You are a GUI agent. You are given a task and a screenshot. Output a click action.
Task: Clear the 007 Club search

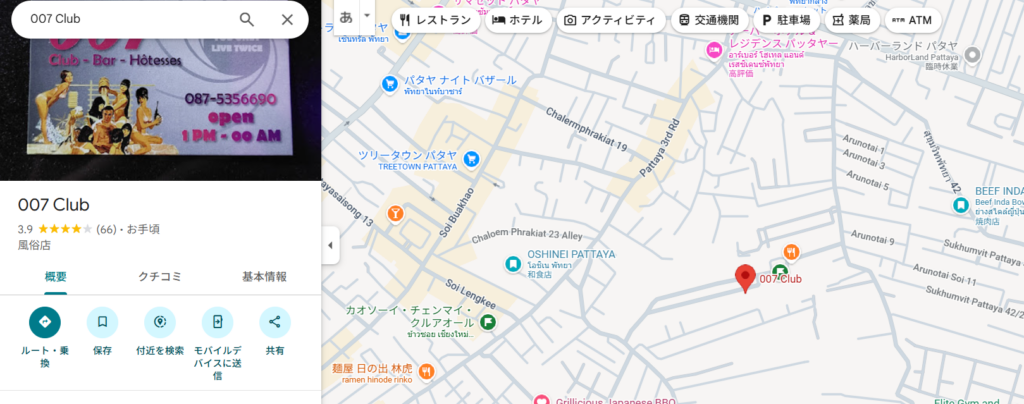click(x=287, y=19)
